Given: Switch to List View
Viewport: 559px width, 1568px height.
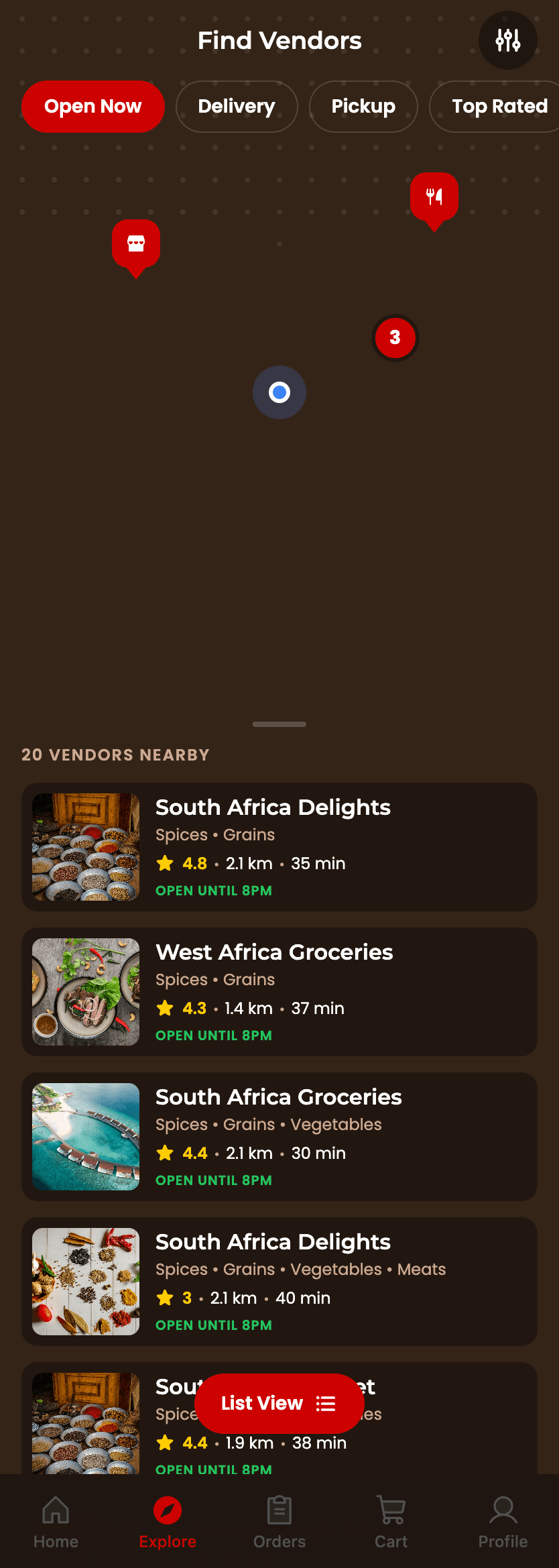Looking at the screenshot, I should (279, 1403).
